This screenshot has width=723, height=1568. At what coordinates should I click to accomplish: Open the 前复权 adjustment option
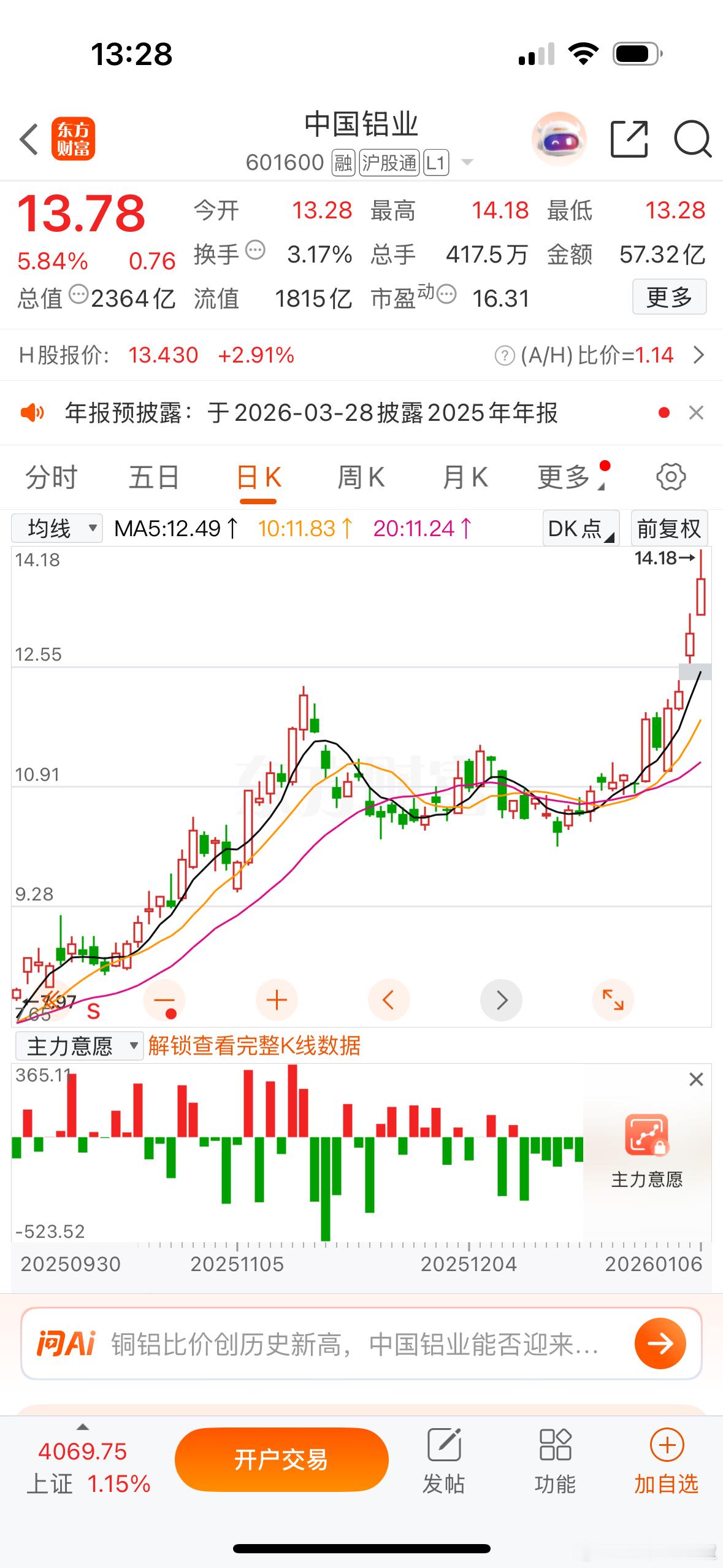(x=669, y=528)
